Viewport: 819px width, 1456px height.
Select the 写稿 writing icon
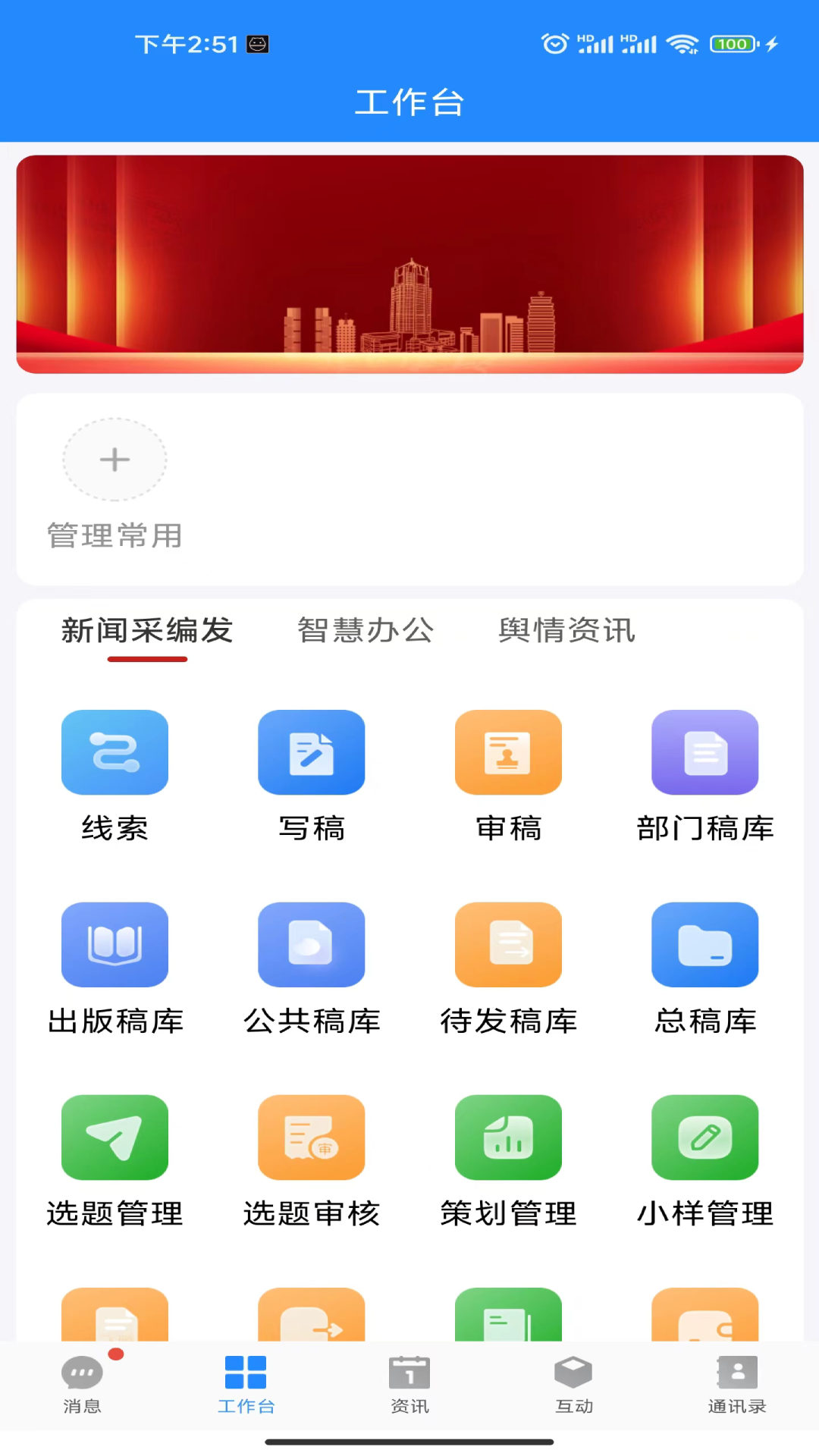pos(311,752)
